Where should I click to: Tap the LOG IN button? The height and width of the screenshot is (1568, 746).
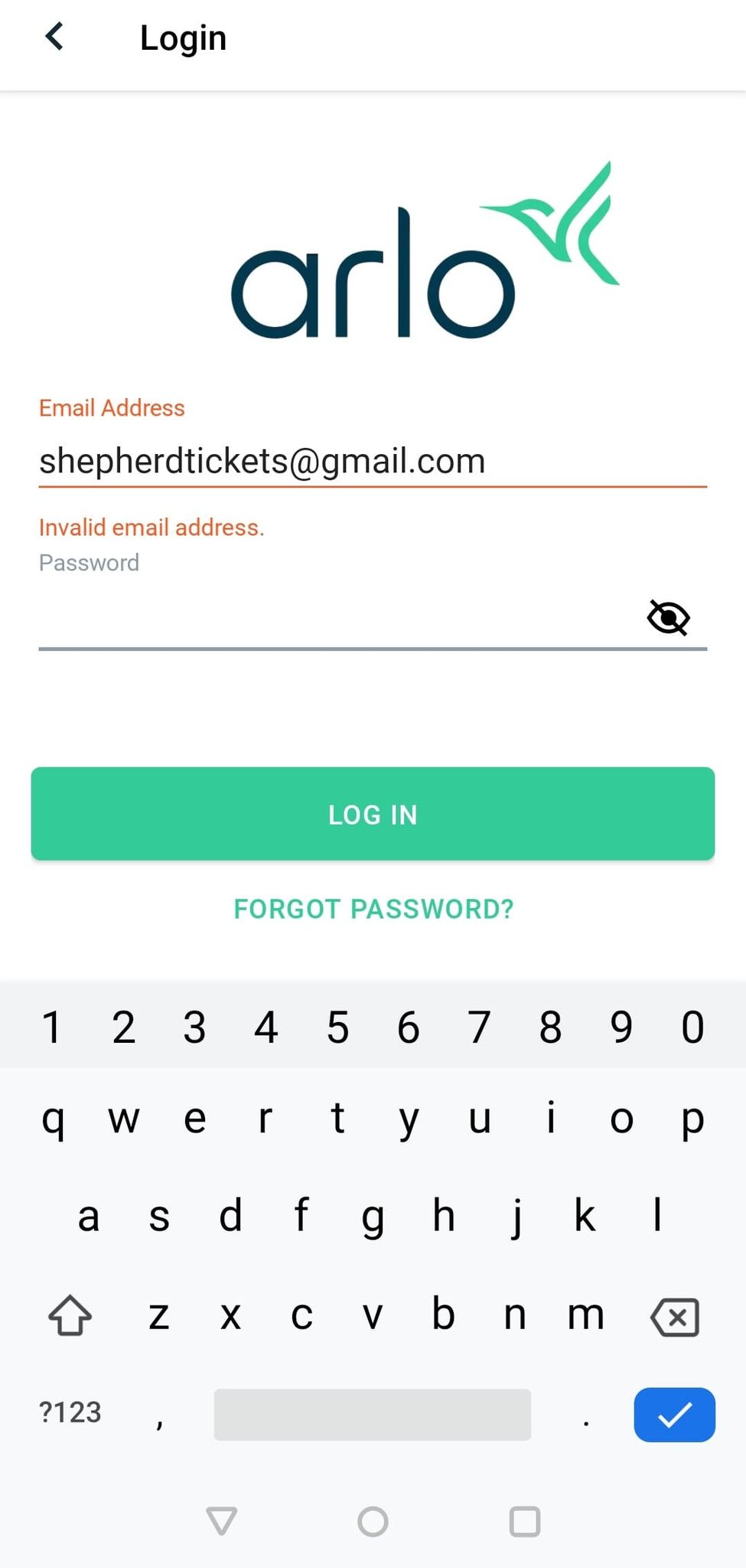(373, 814)
